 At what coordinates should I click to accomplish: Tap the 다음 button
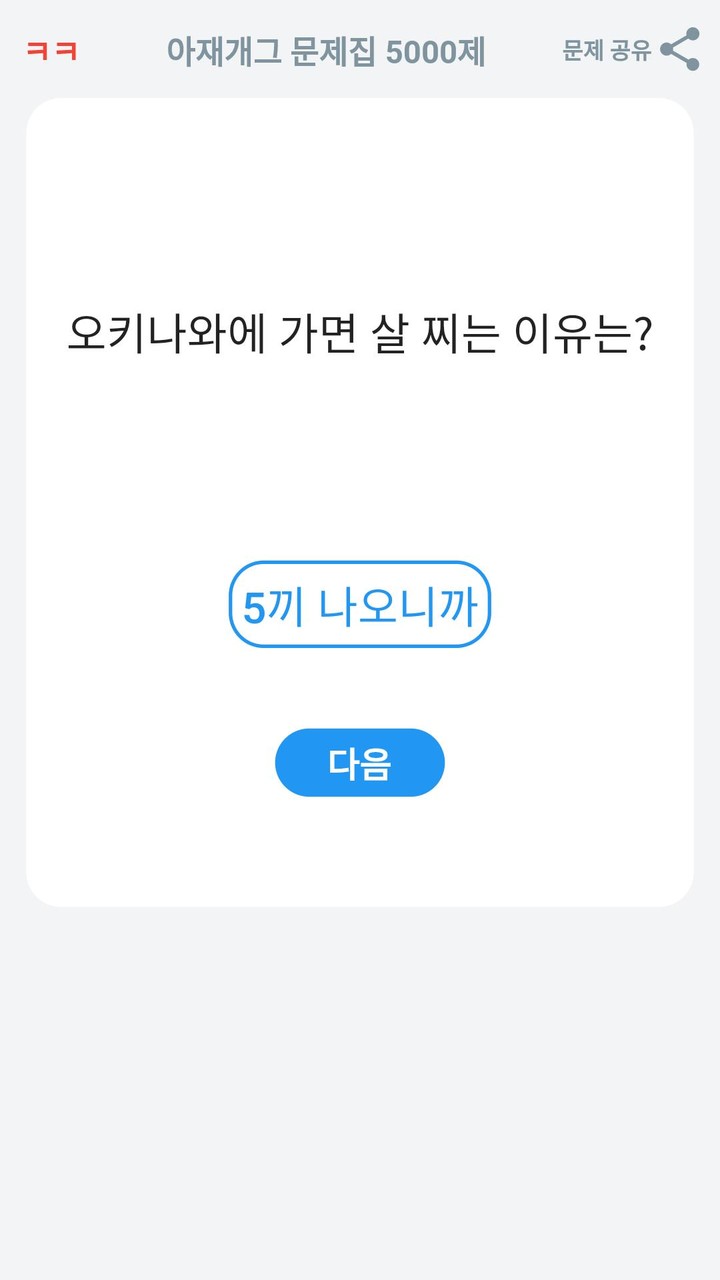click(x=360, y=762)
